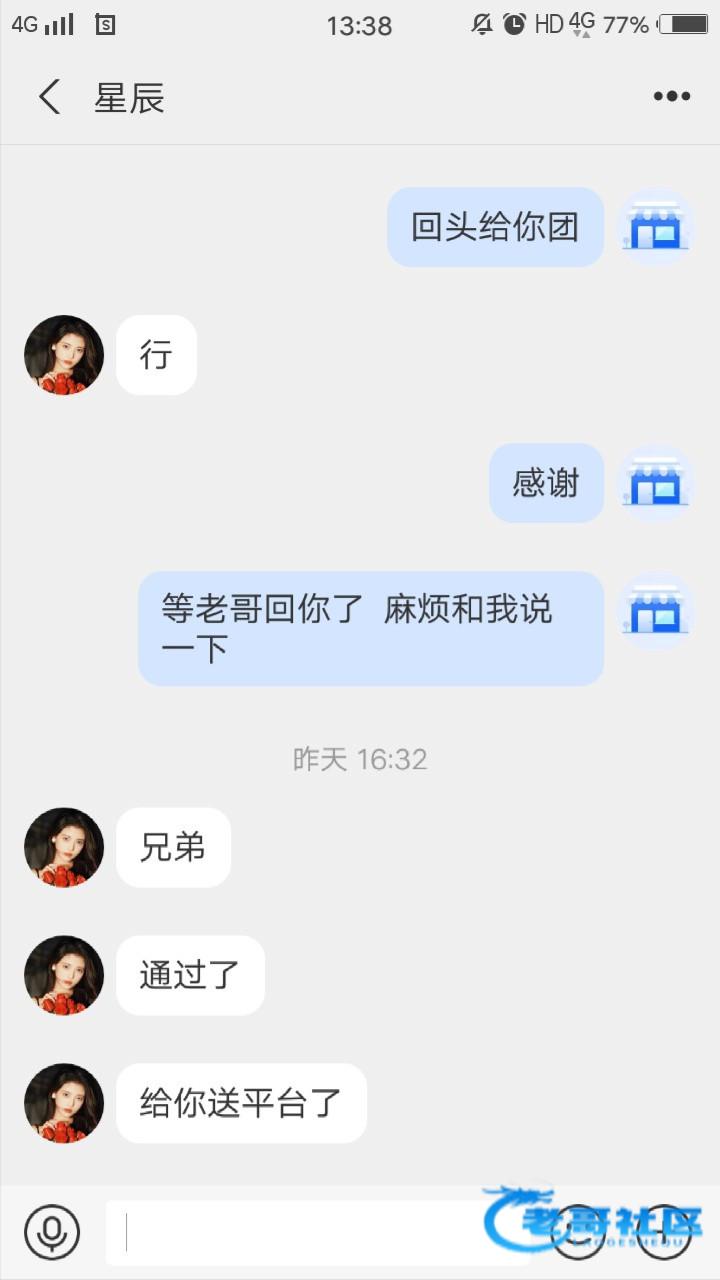Open the plus attachment menu
The height and width of the screenshot is (1280, 720).
coord(664,1232)
